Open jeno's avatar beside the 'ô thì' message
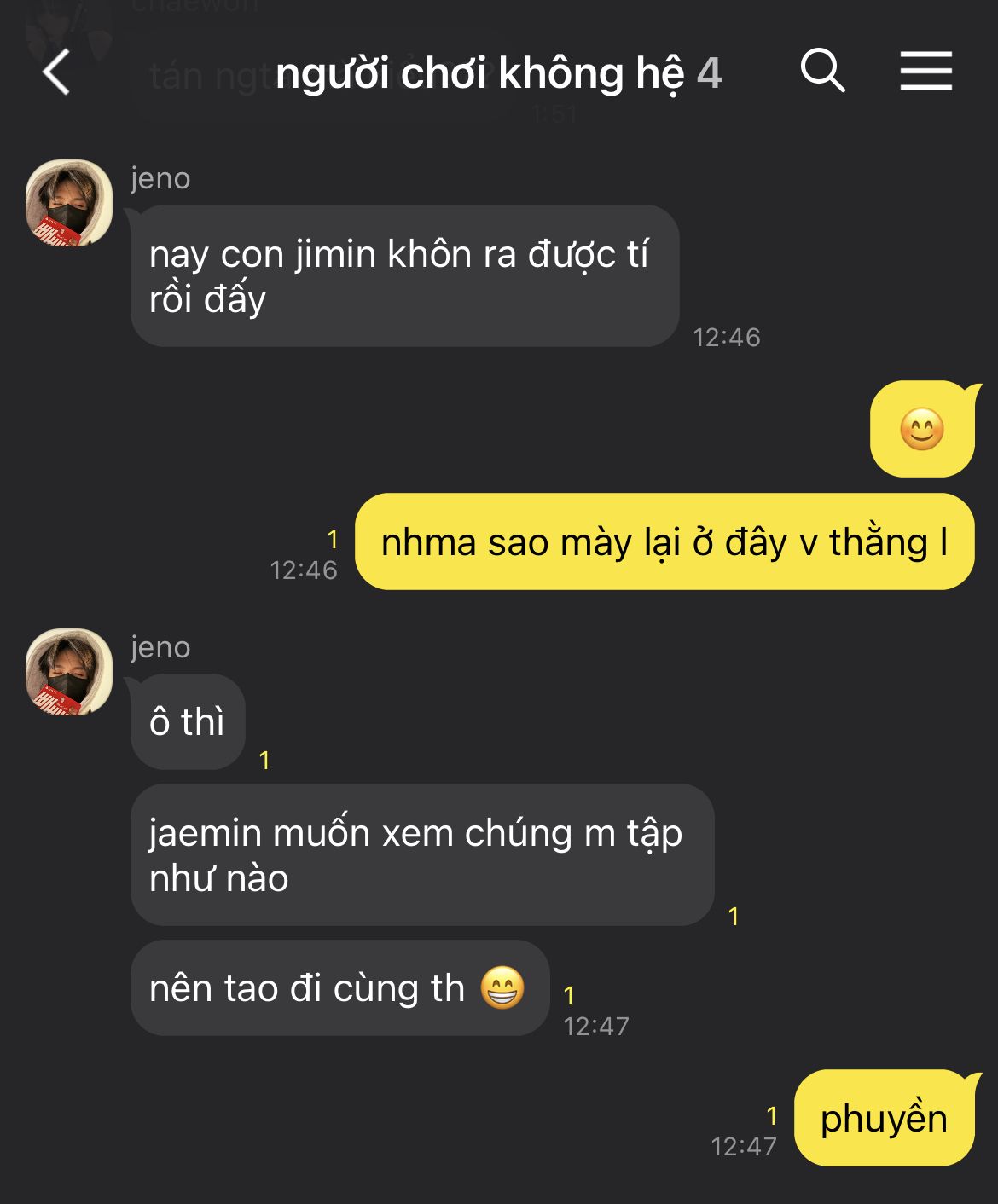 [69, 672]
